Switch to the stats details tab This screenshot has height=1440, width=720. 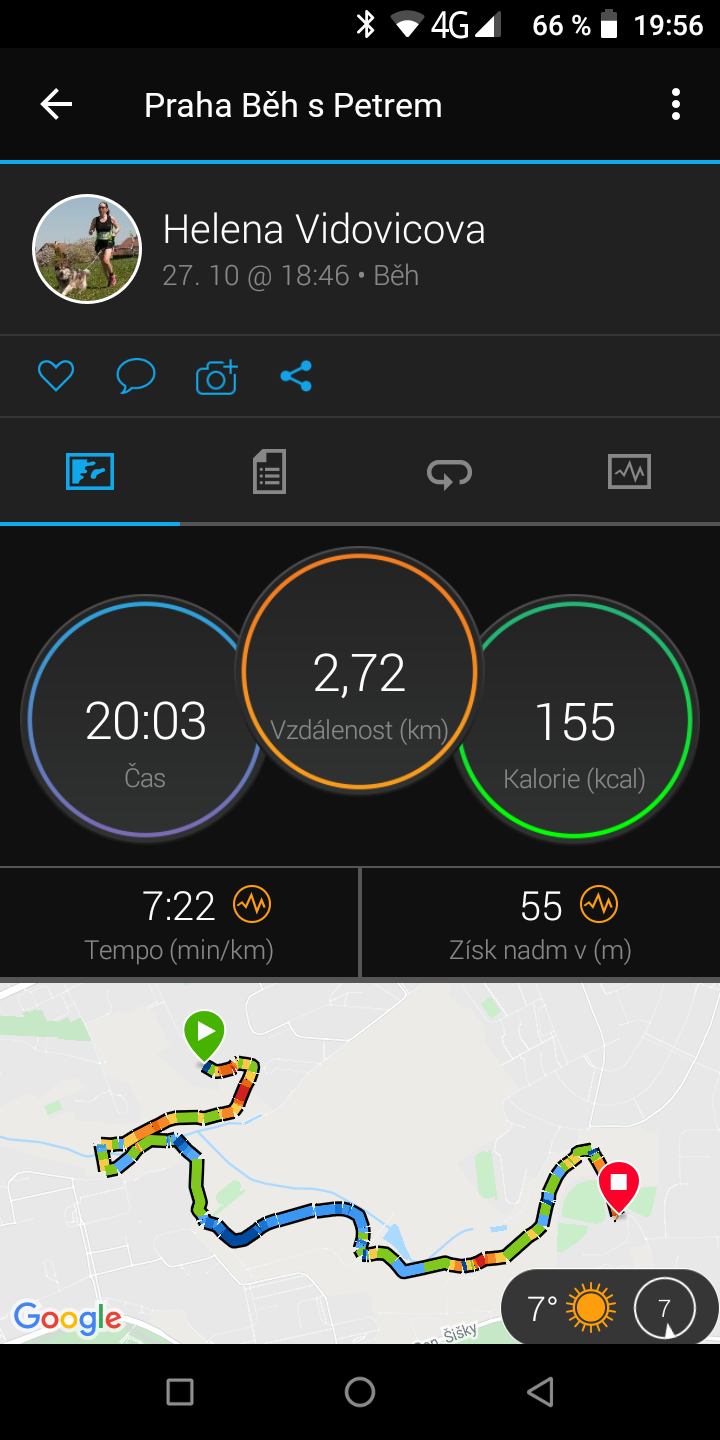(x=269, y=471)
